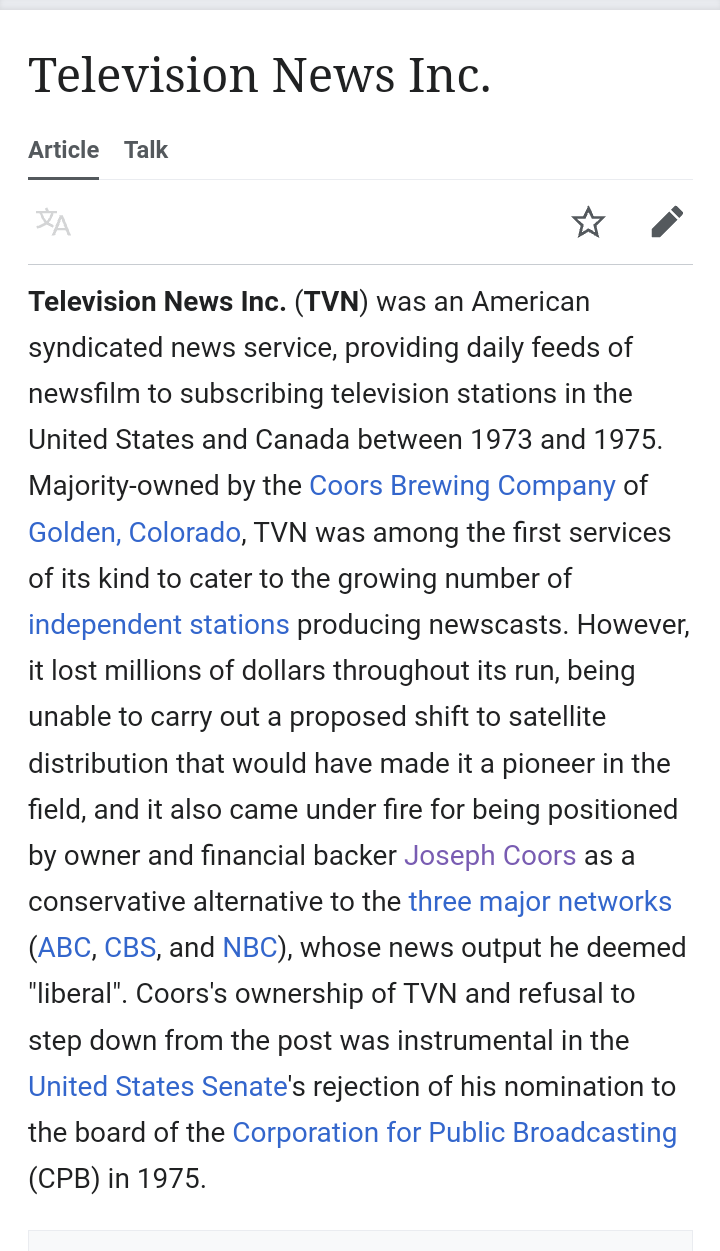The height and width of the screenshot is (1251, 720).
Task: Follow the NBC link
Action: [x=250, y=948]
